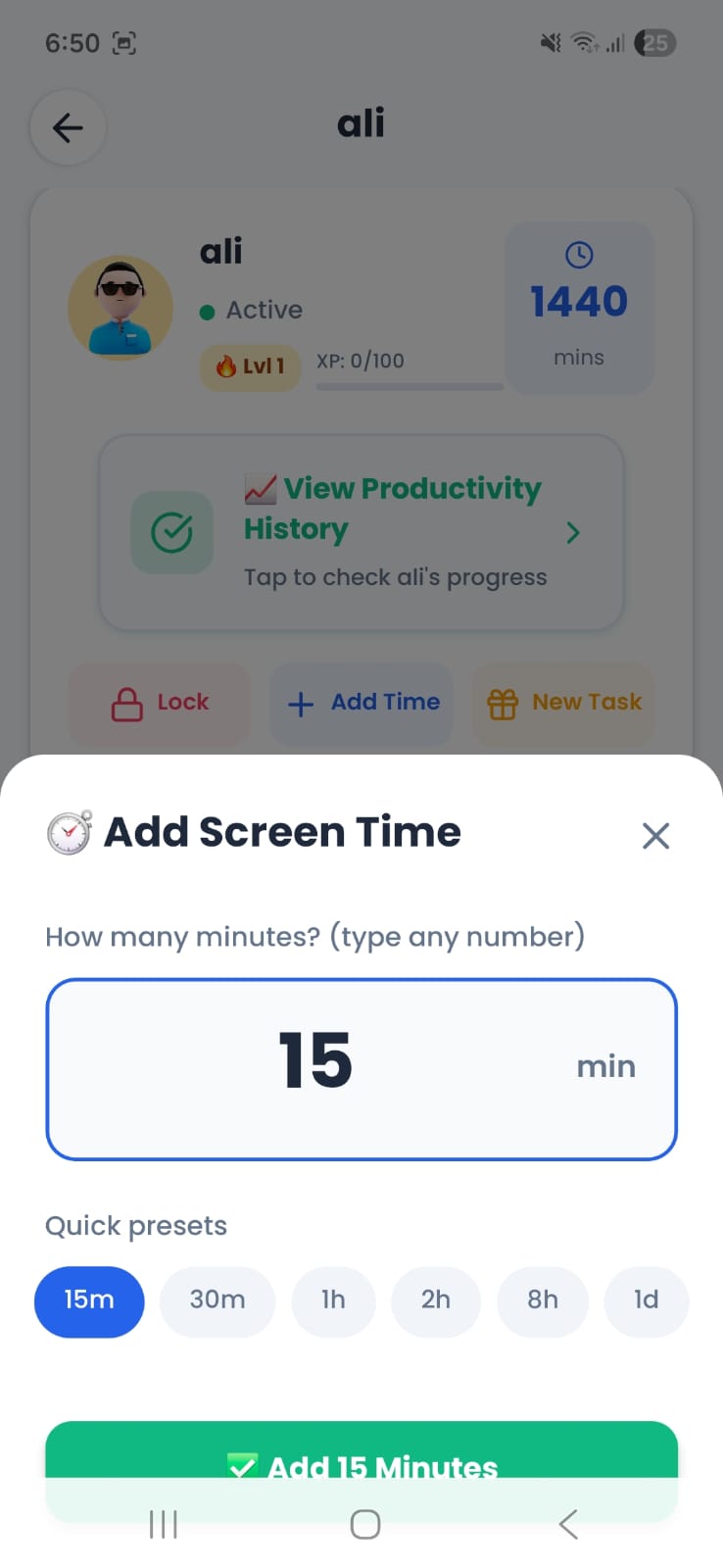Select the 30m quick preset
The width and height of the screenshot is (723, 1568).
point(217,1301)
